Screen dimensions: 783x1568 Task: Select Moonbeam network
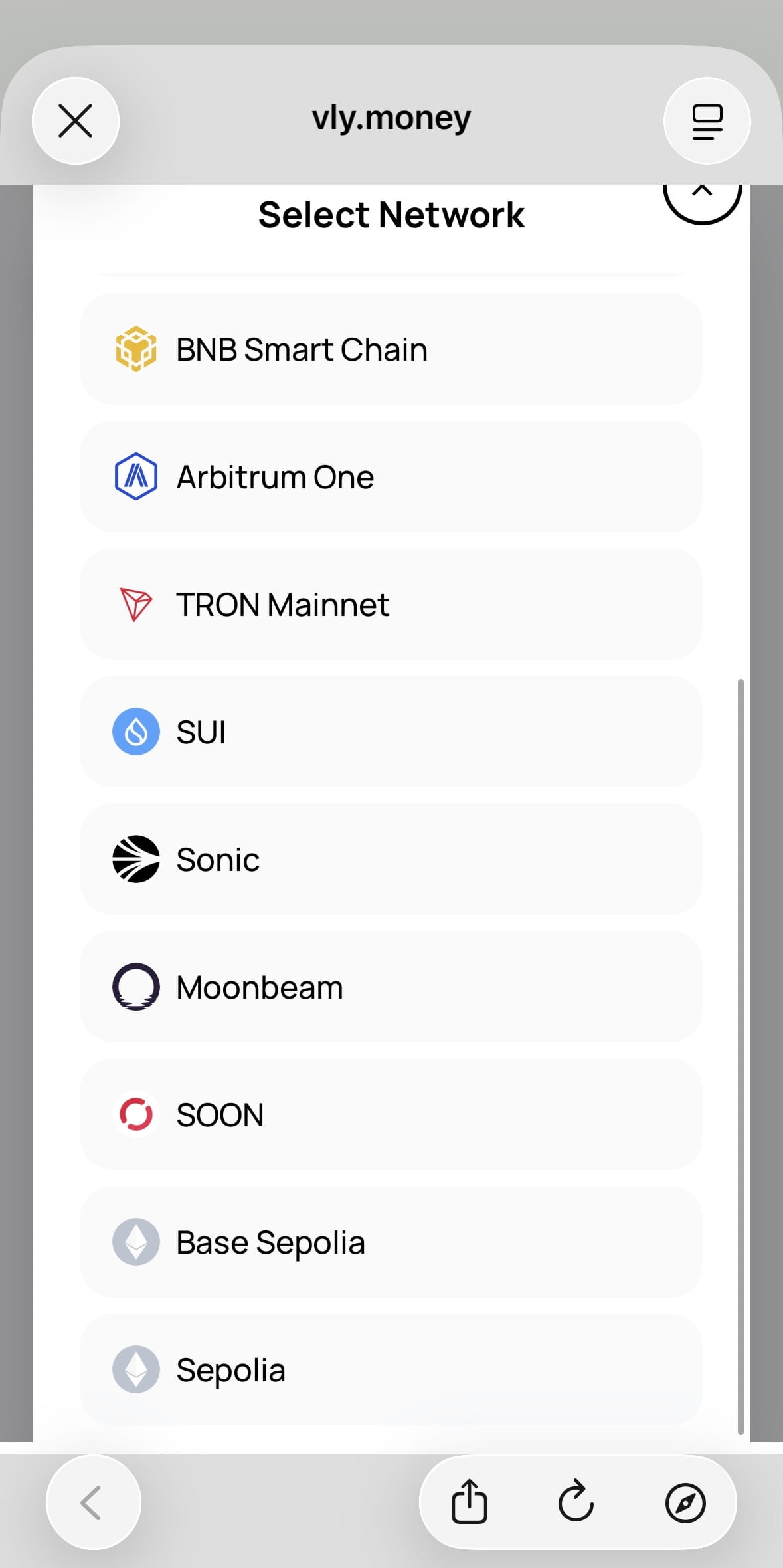point(391,987)
